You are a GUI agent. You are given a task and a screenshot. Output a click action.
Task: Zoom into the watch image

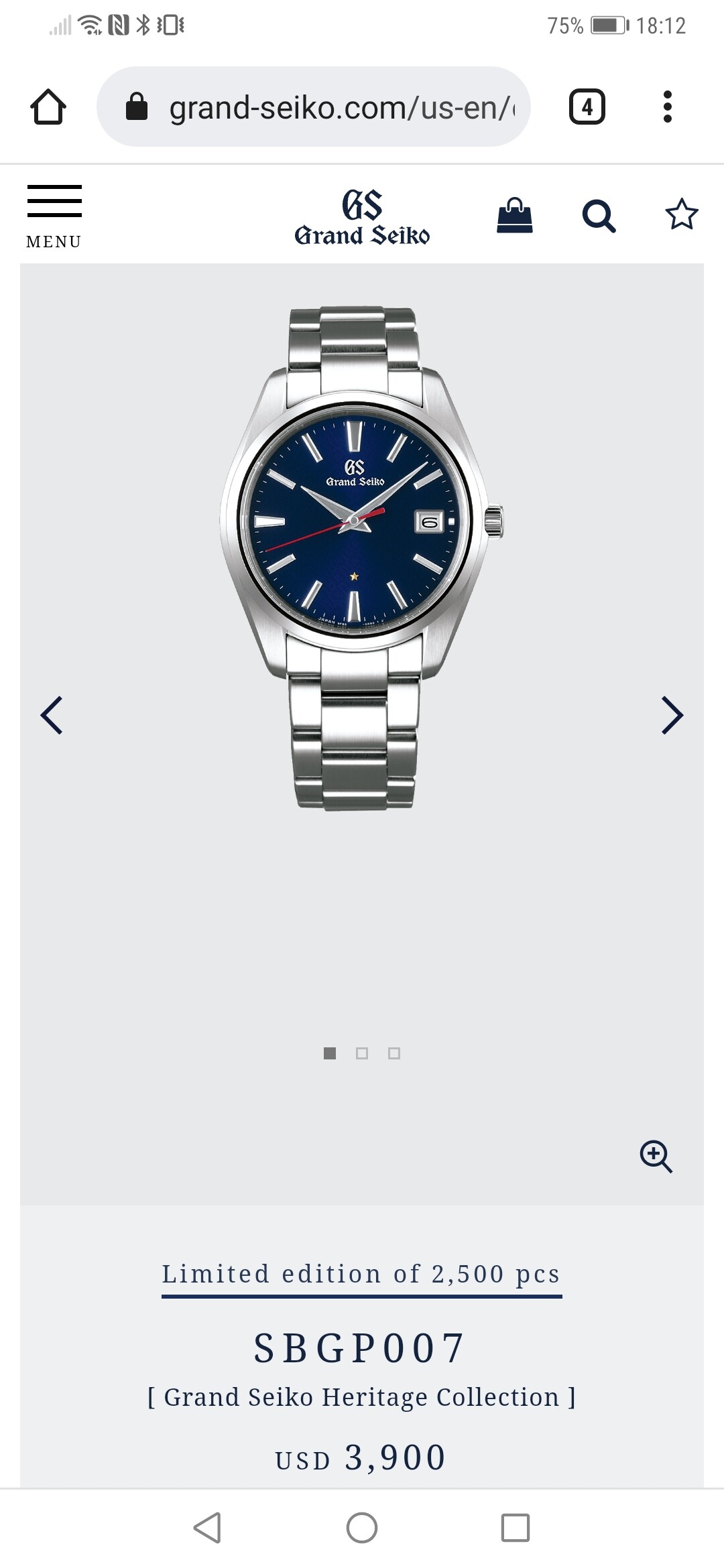pyautogui.click(x=656, y=1156)
